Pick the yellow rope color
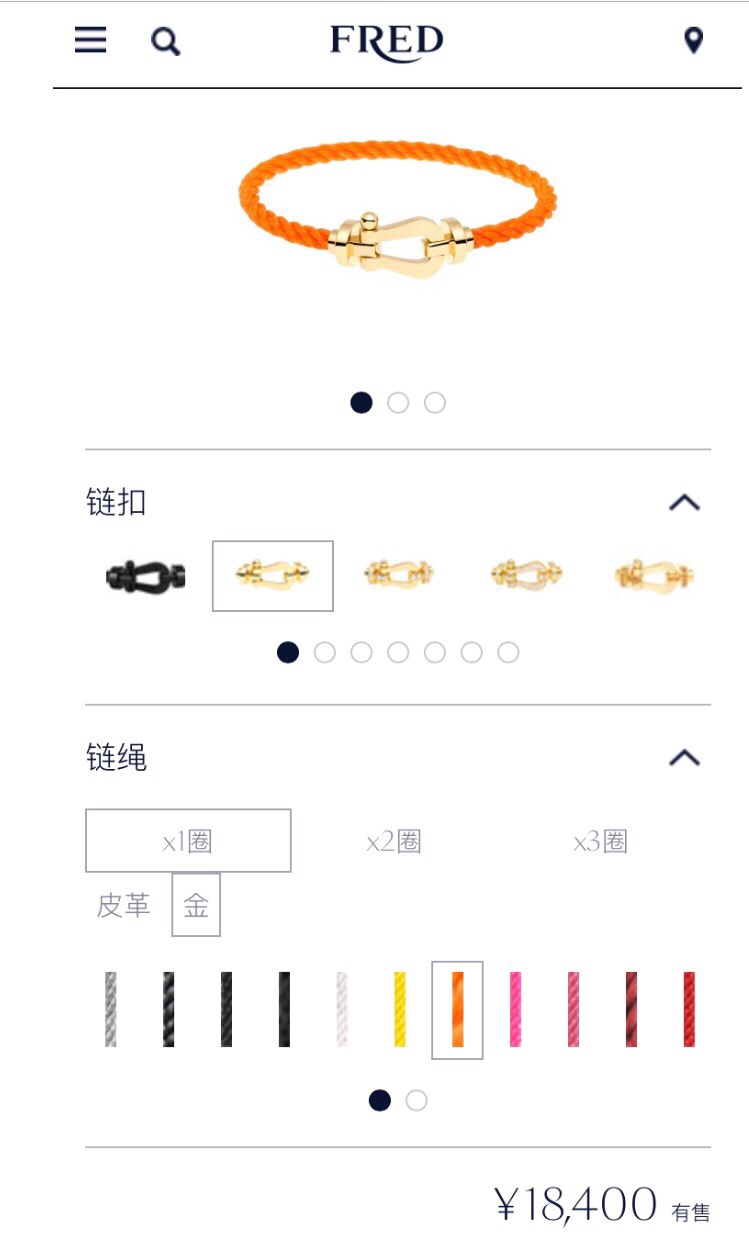Screen dimensions: 749x1251 pyautogui.click(x=400, y=1009)
